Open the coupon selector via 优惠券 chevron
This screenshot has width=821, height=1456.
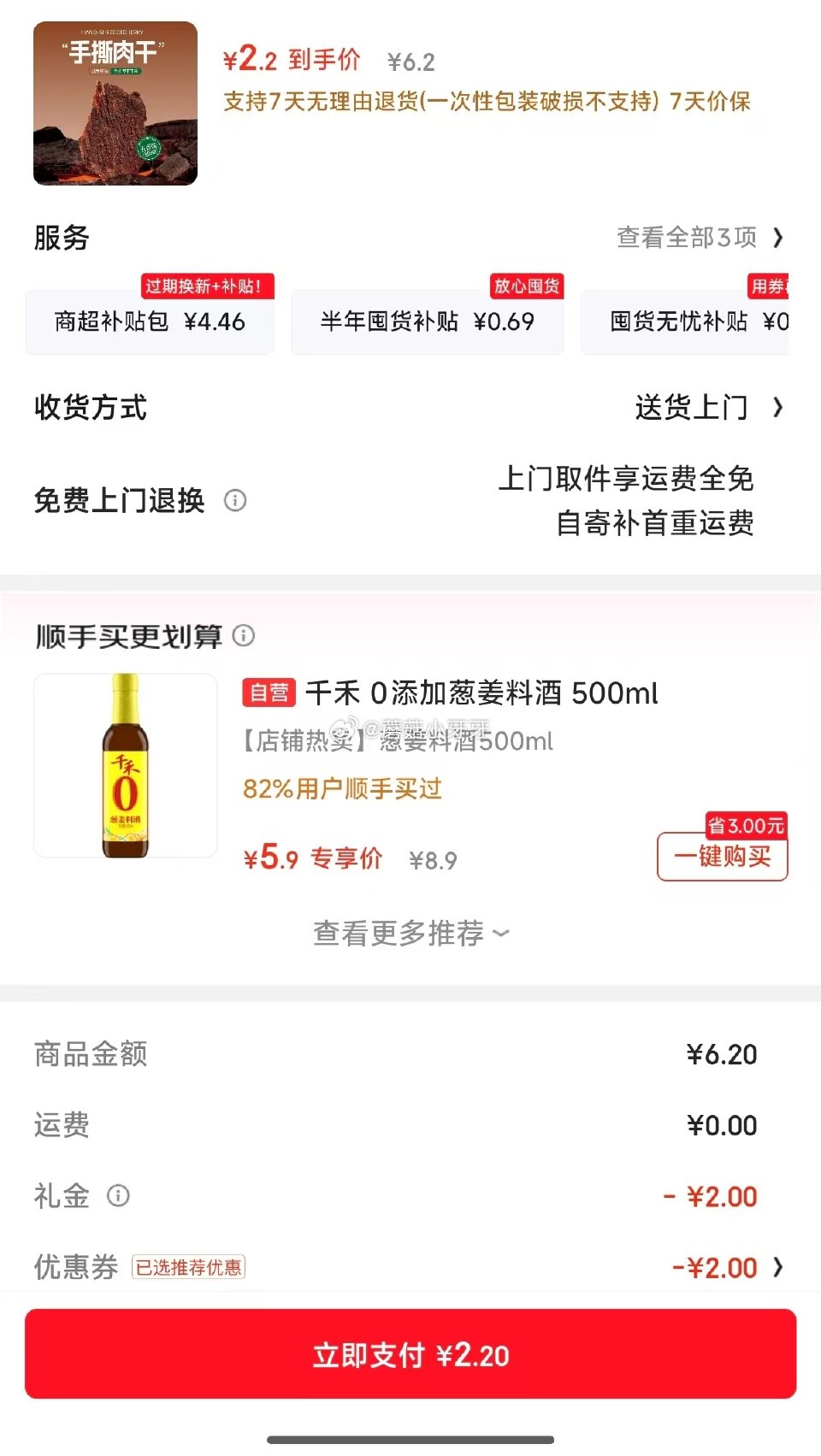777,1268
